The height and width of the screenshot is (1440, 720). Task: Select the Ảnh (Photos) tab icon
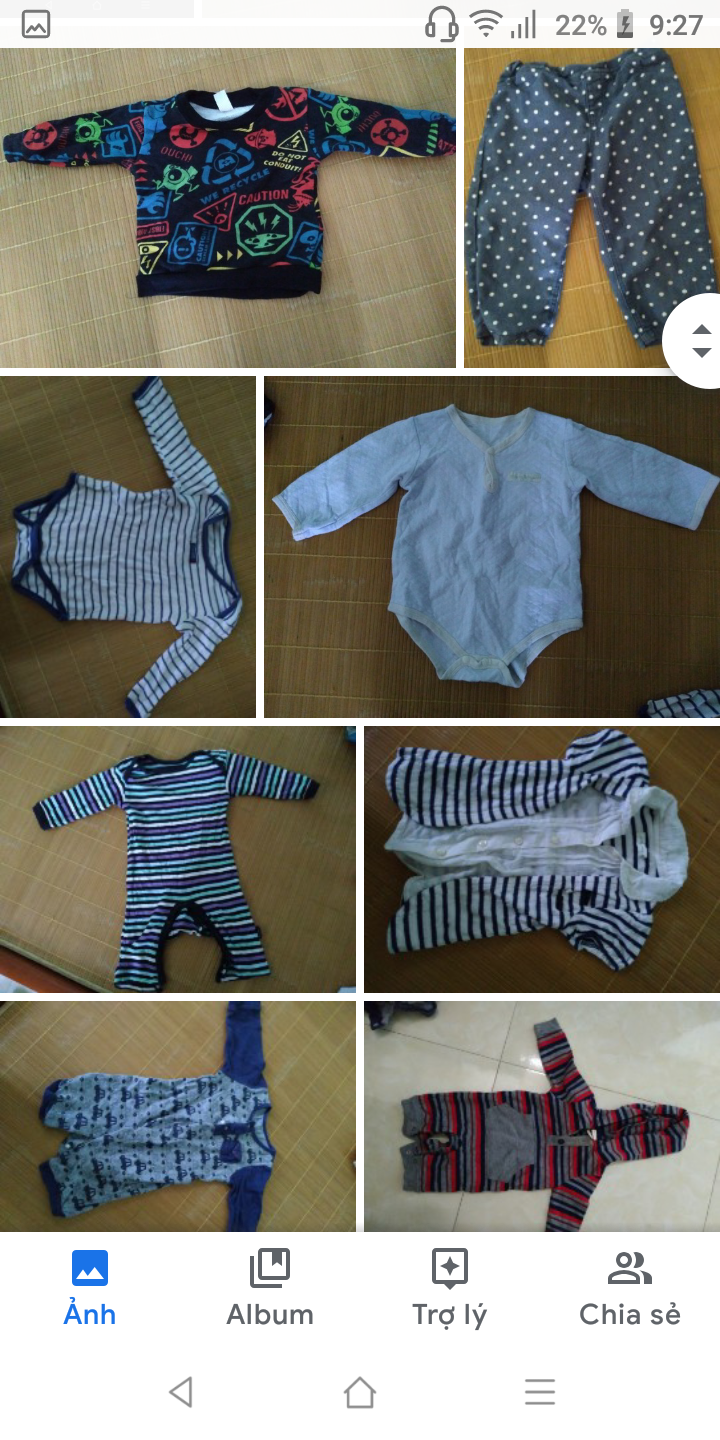(x=89, y=1268)
